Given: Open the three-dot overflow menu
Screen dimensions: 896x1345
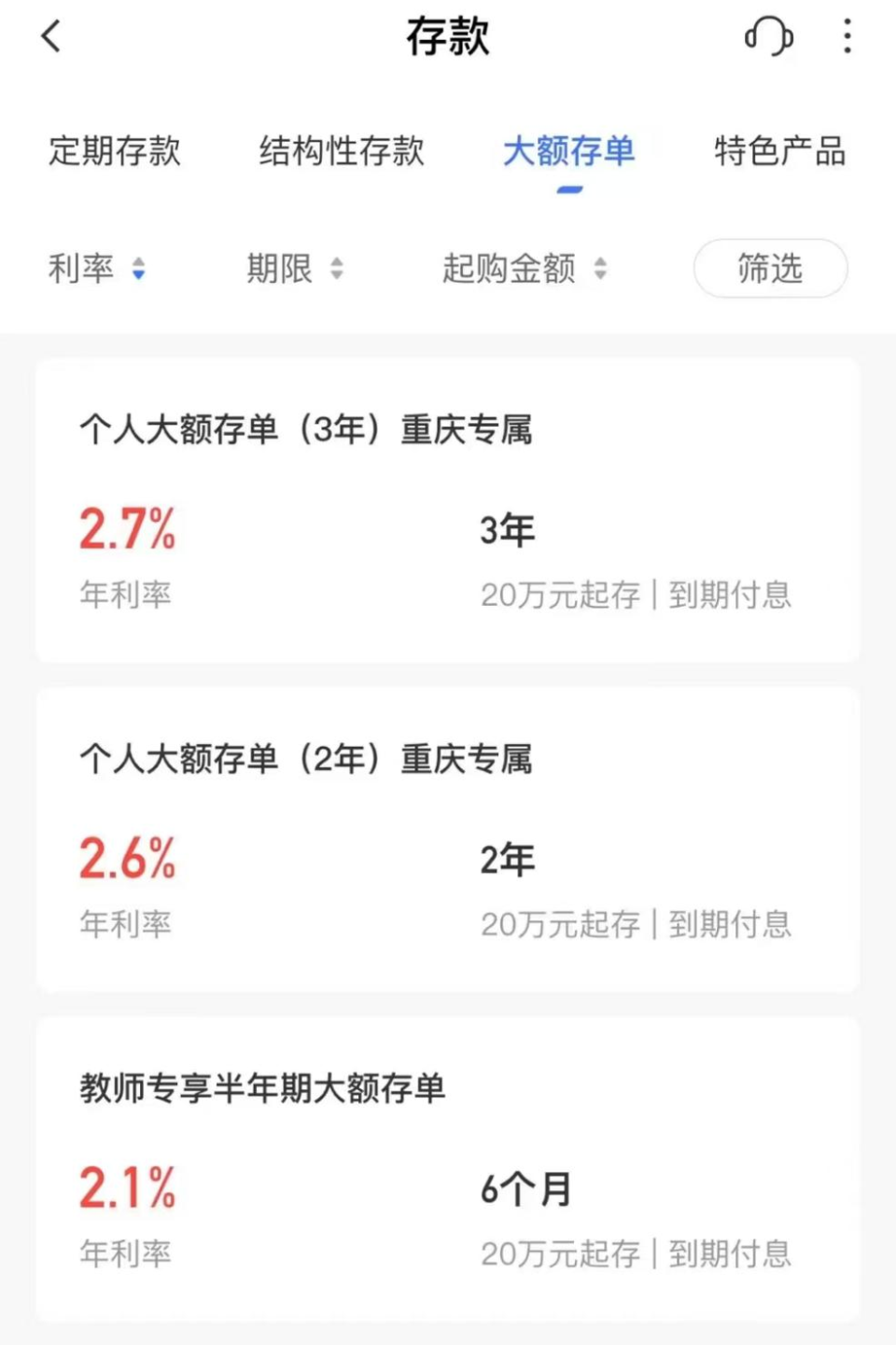Looking at the screenshot, I should 847,37.
